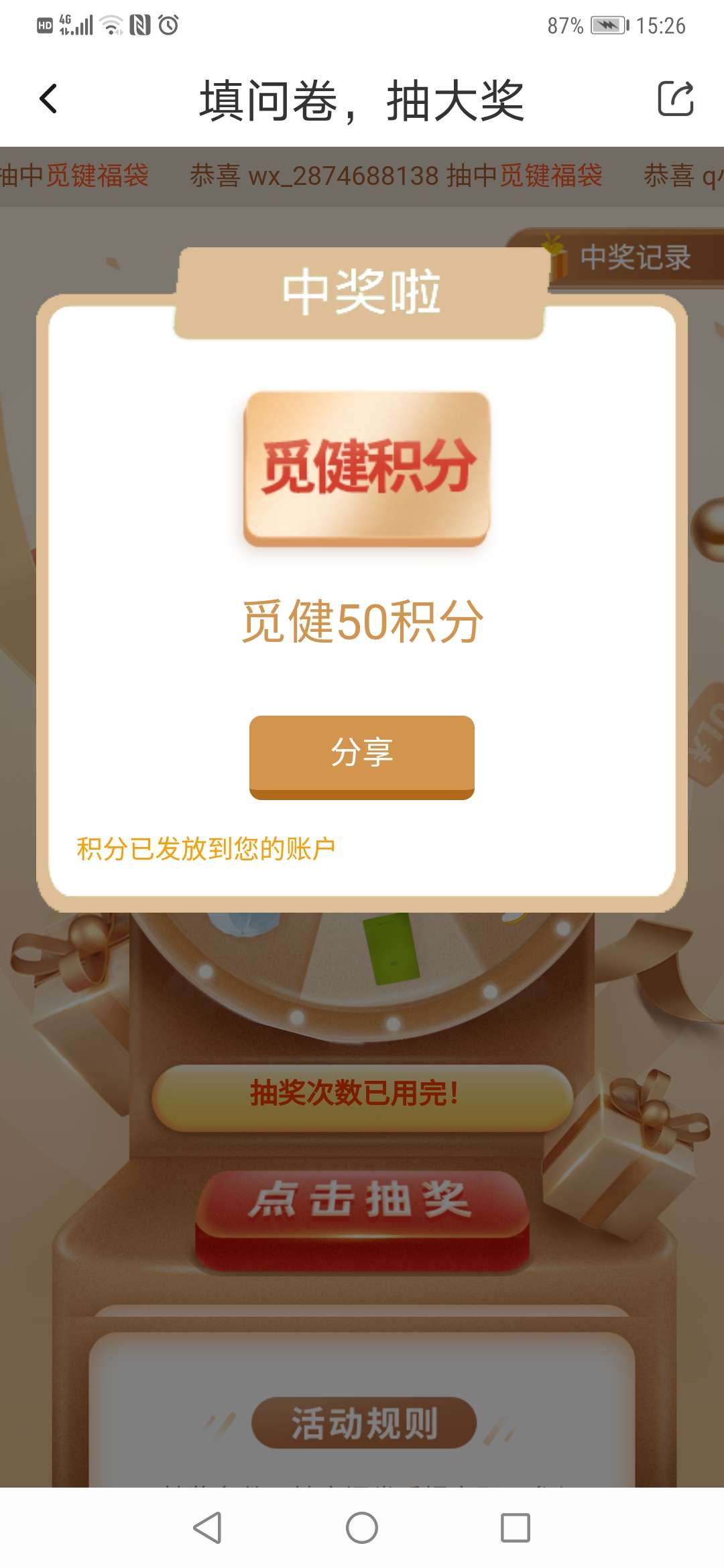The width and height of the screenshot is (724, 1568).
Task: Open 中奖记录 prize records
Action: coord(633,258)
